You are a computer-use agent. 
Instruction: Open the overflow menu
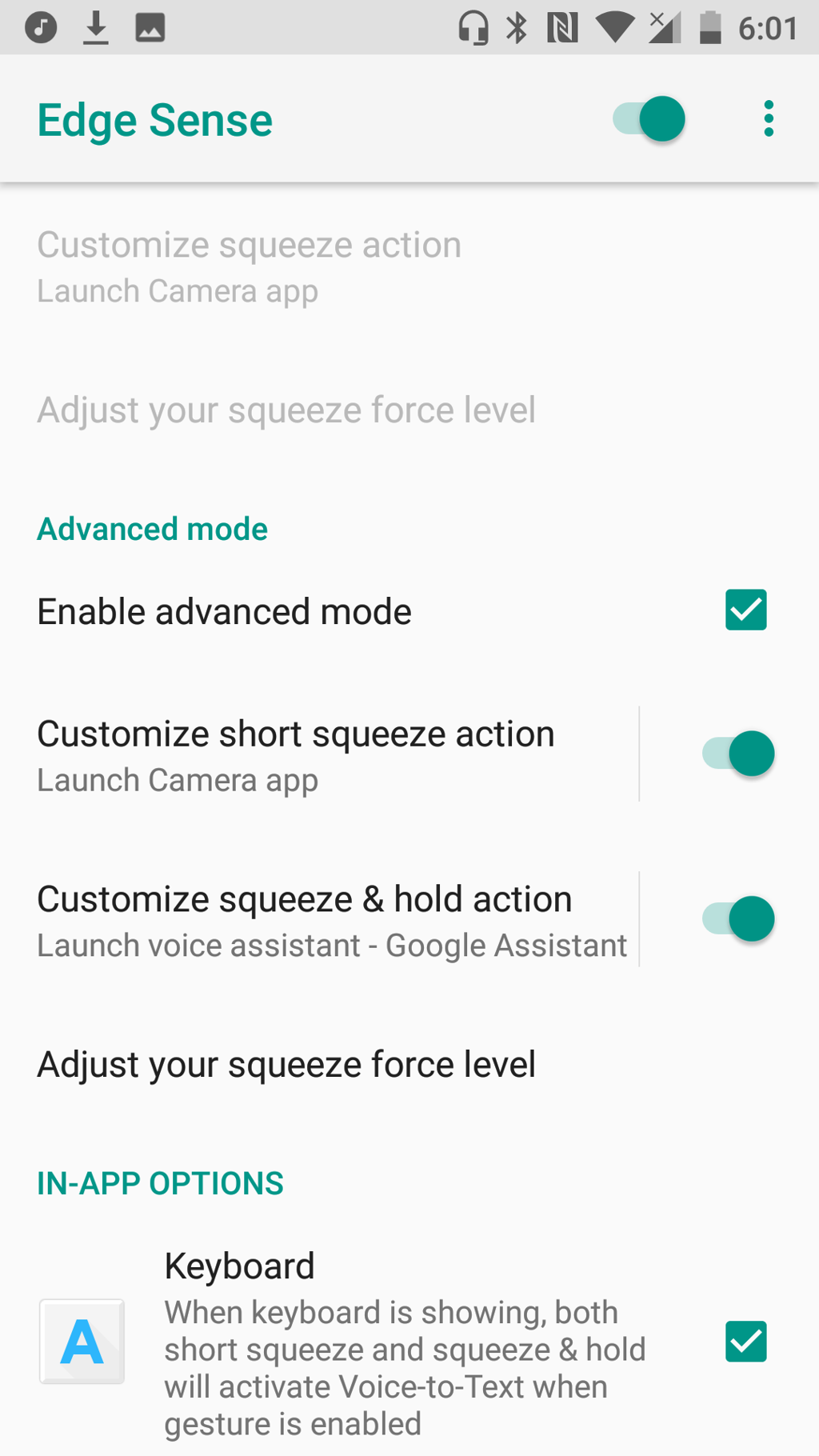pos(768,119)
